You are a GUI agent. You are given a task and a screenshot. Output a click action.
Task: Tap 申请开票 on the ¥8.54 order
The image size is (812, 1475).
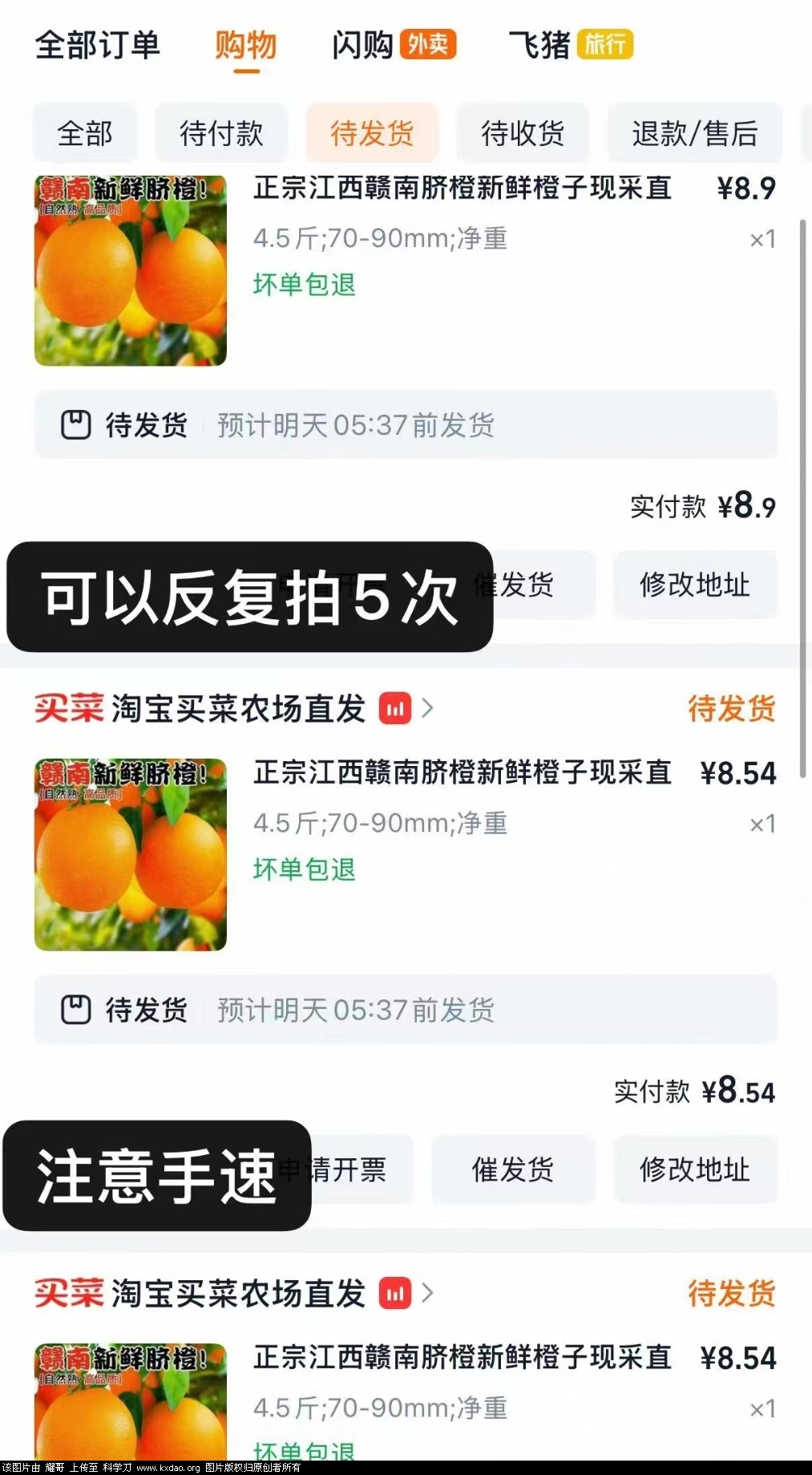click(353, 1170)
